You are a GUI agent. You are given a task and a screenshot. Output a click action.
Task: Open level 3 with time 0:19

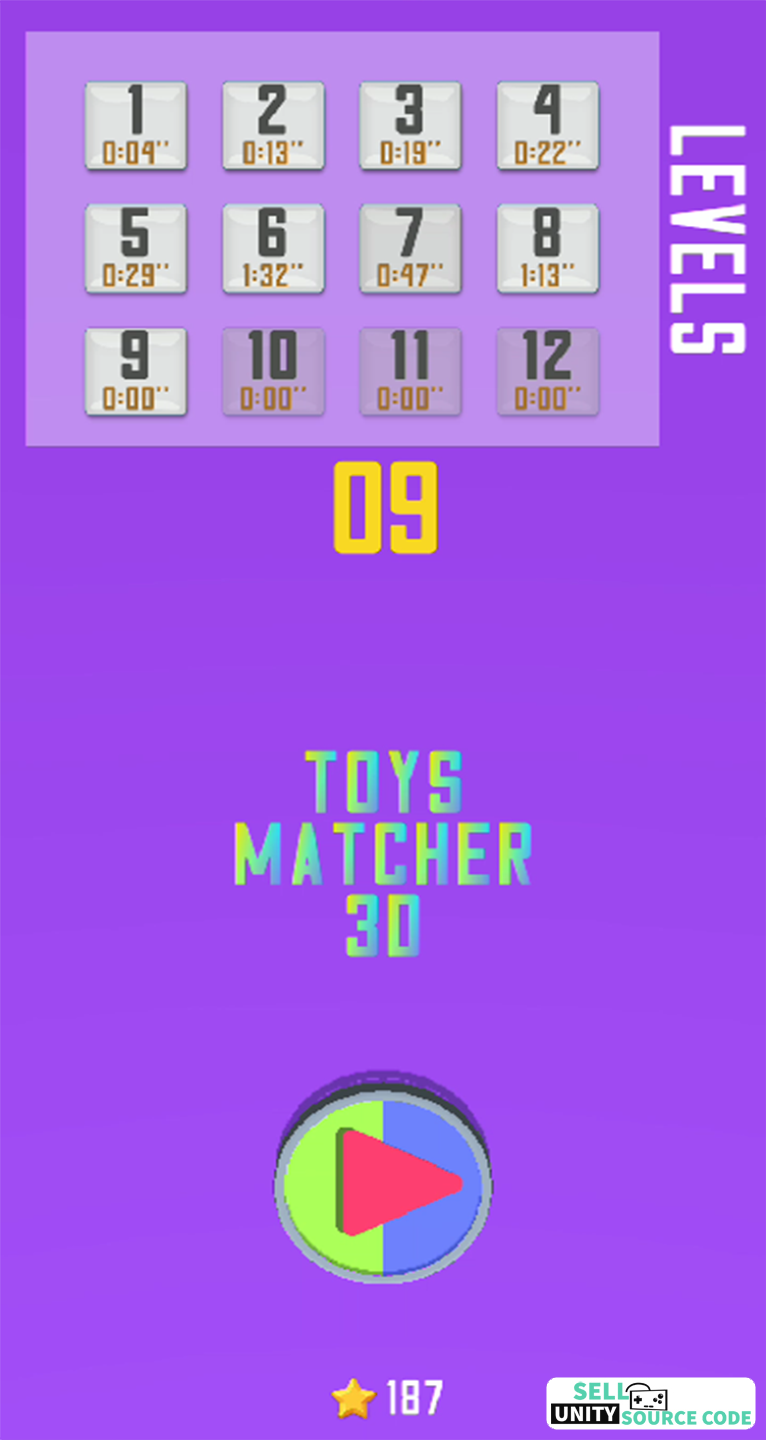pos(410,126)
